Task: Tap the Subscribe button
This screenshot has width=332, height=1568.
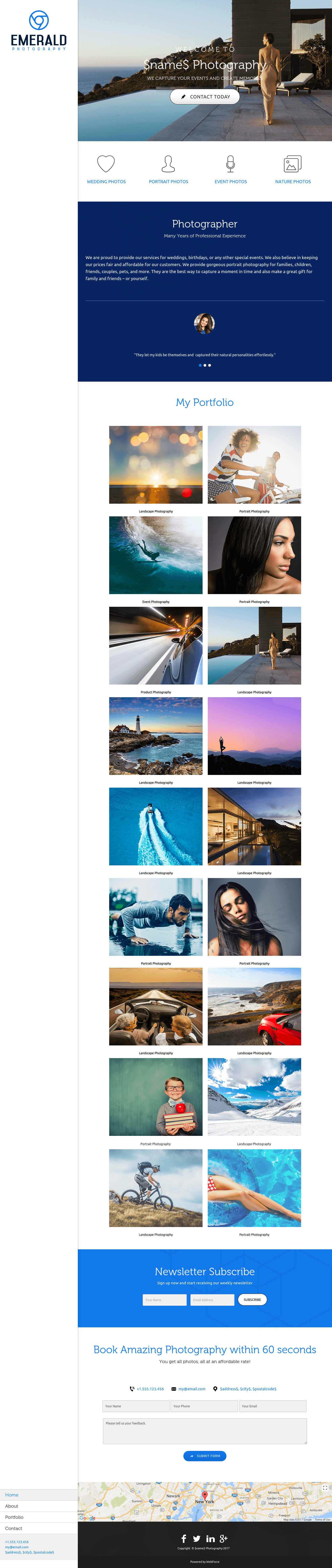Action: pos(252,1300)
